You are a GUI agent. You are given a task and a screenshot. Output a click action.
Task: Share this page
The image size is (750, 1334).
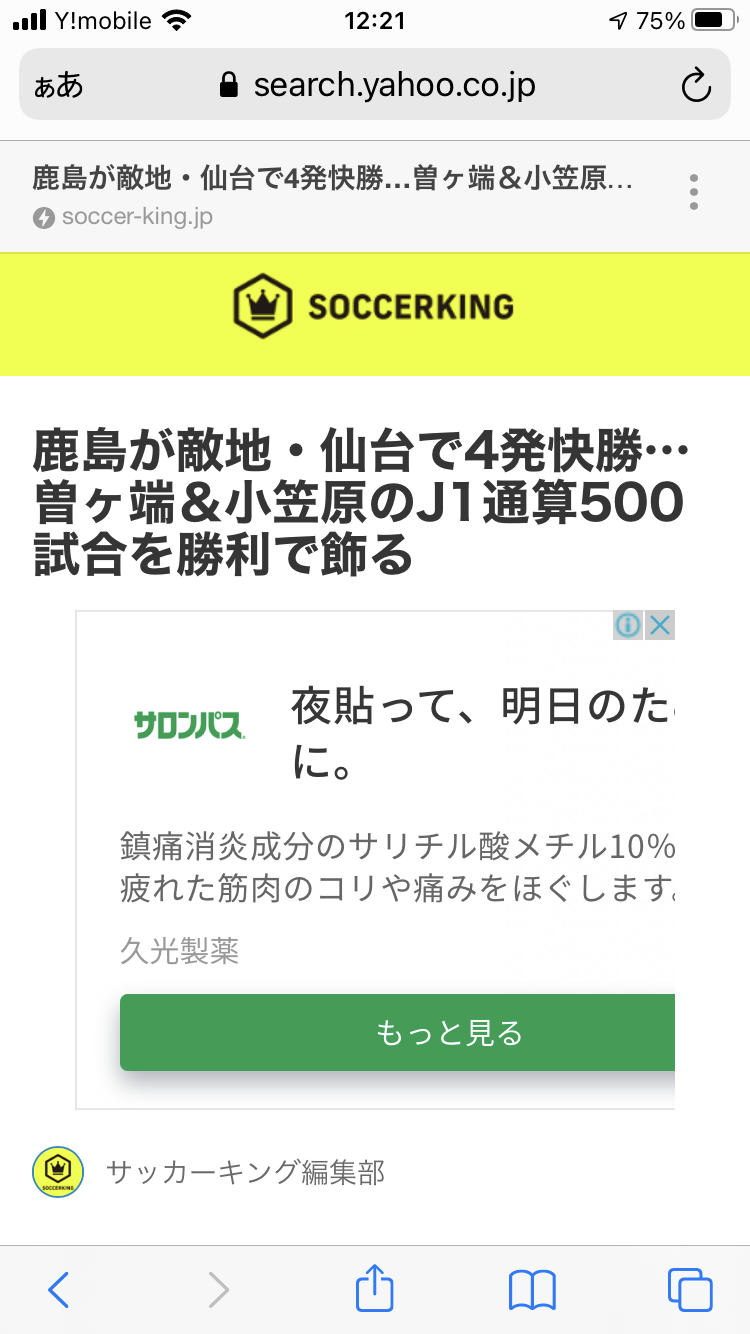[375, 1287]
